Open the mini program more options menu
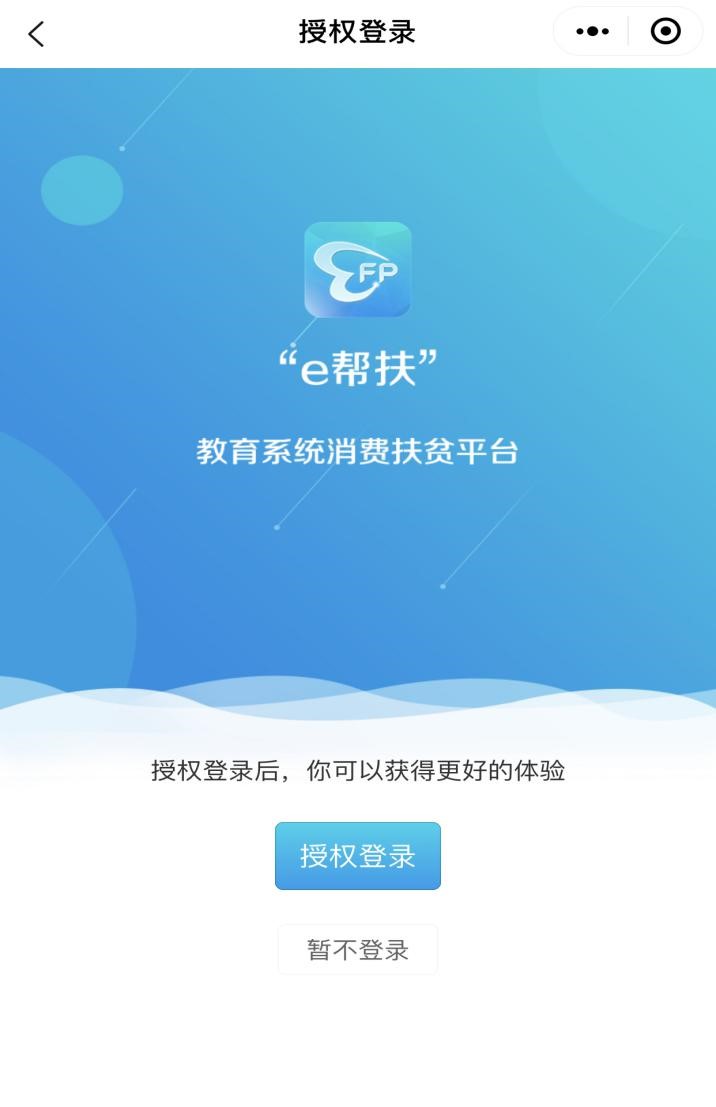This screenshot has width=716, height=1107. point(592,32)
